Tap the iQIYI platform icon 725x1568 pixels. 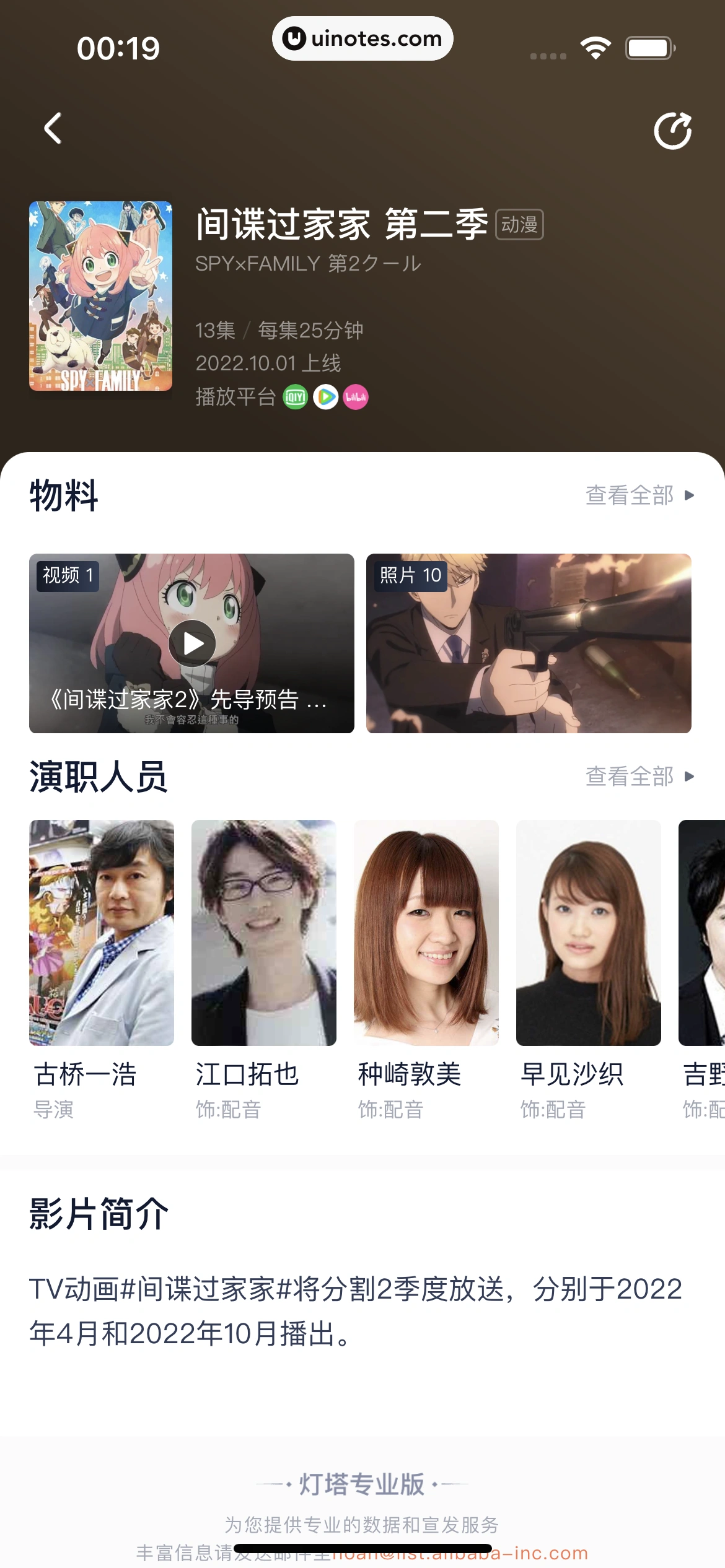(296, 397)
